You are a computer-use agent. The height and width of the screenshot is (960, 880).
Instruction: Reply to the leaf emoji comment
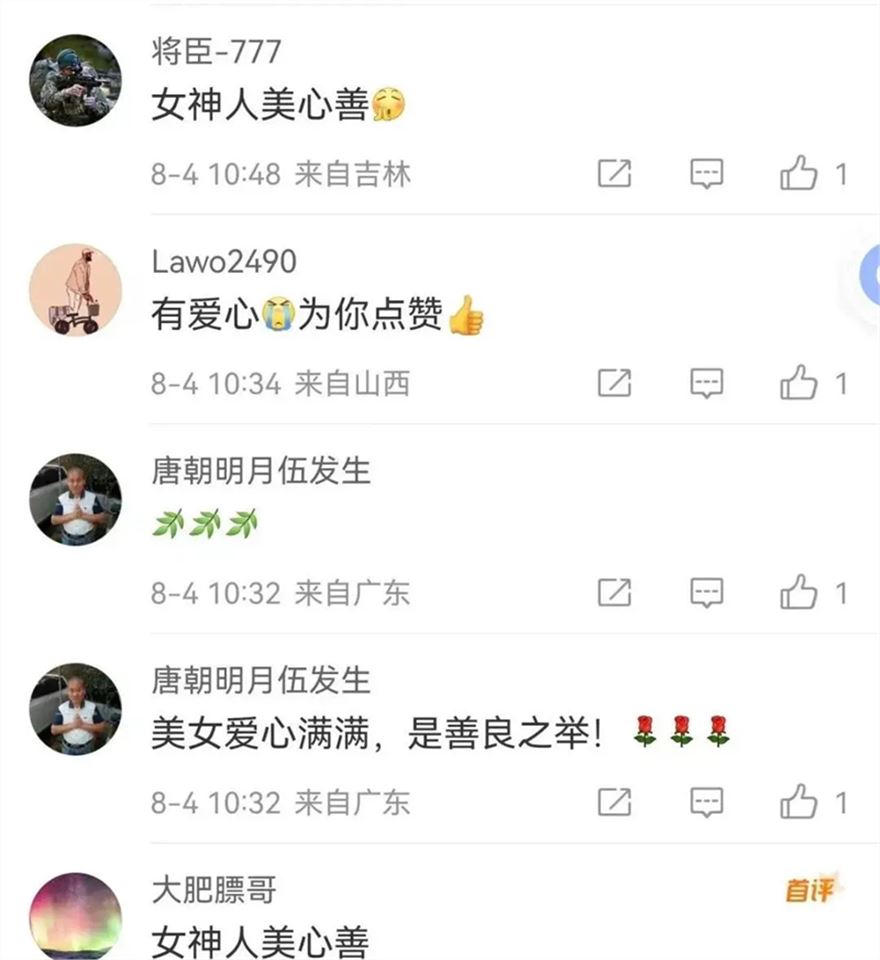pyautogui.click(x=707, y=593)
